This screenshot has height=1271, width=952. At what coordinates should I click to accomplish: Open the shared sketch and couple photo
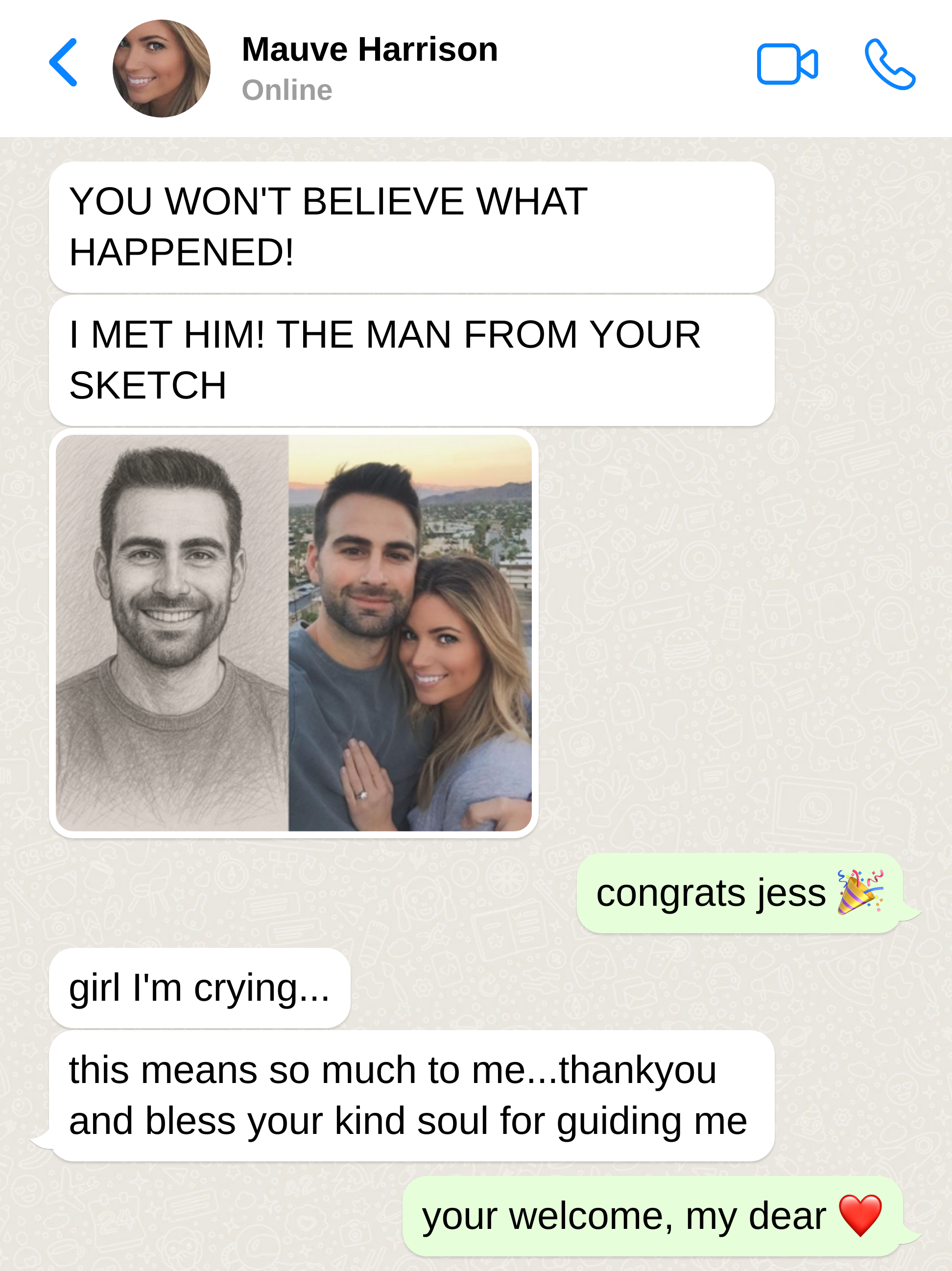pos(294,633)
